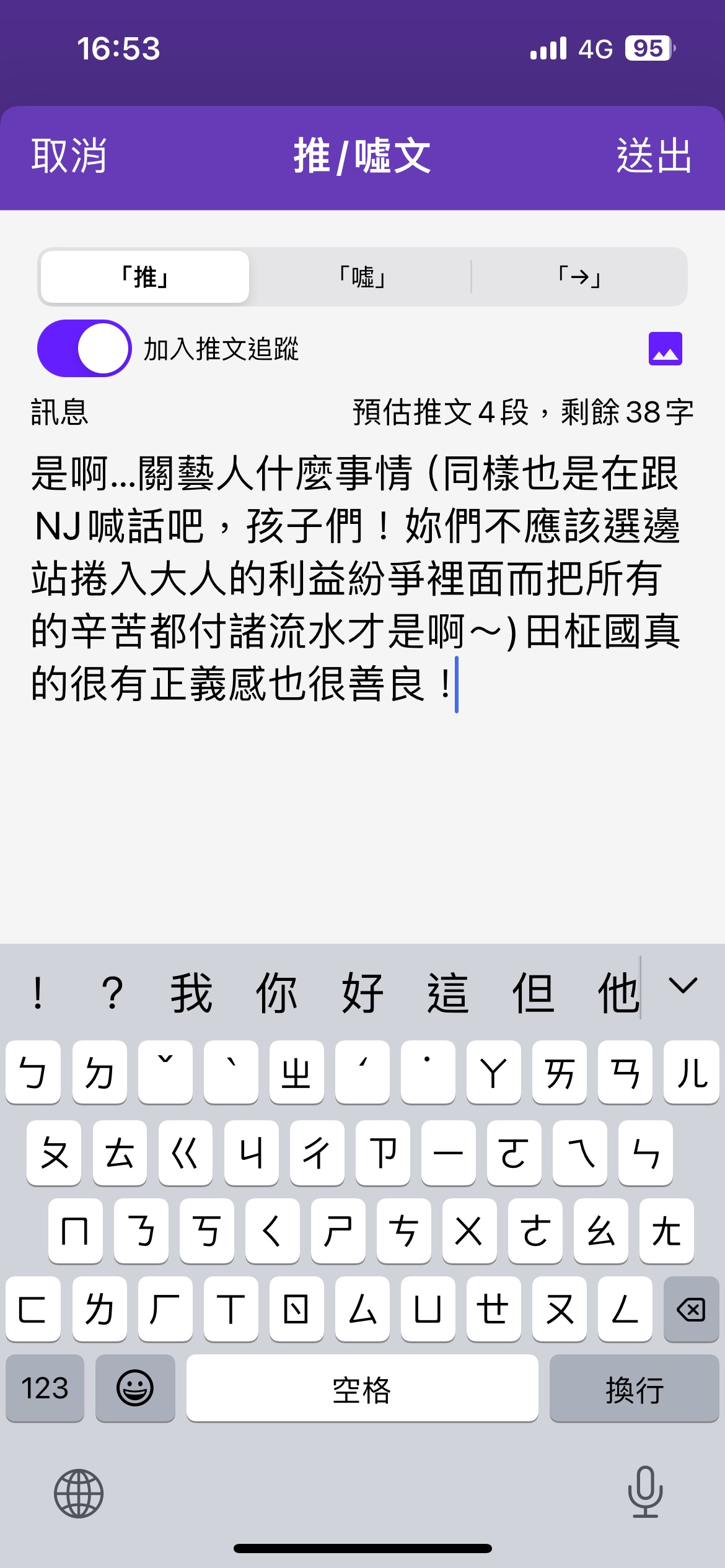Tap 取消 to cancel the comment
The height and width of the screenshot is (1568, 725).
[69, 156]
